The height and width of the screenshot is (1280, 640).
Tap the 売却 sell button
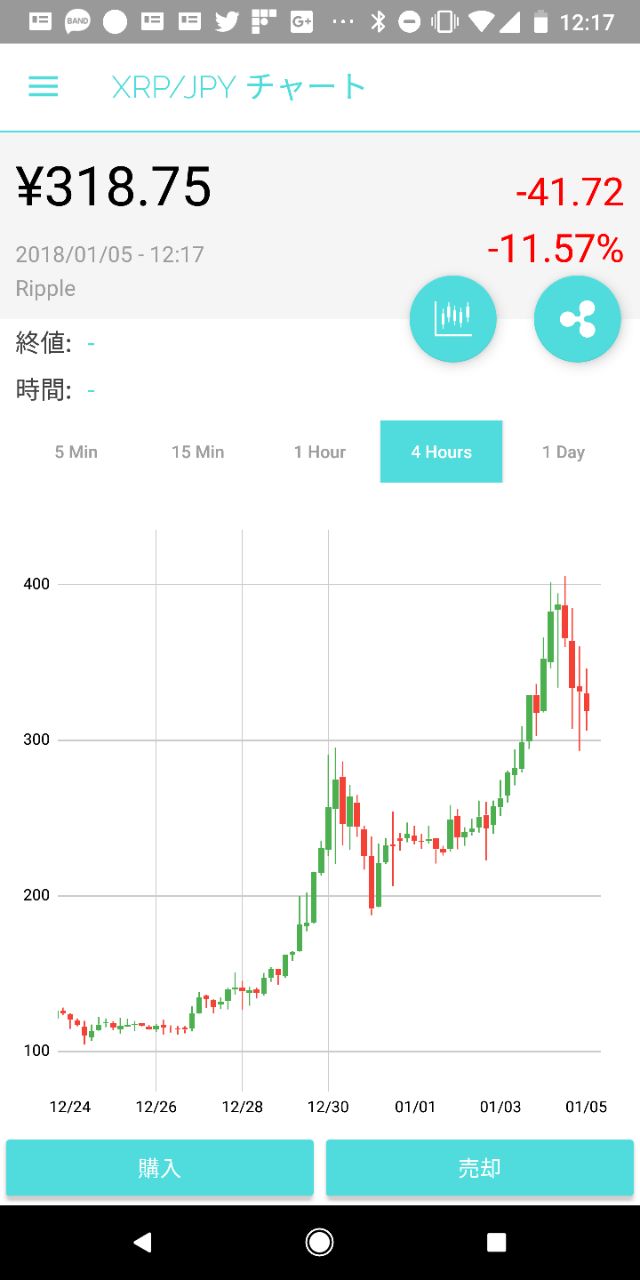click(480, 1167)
